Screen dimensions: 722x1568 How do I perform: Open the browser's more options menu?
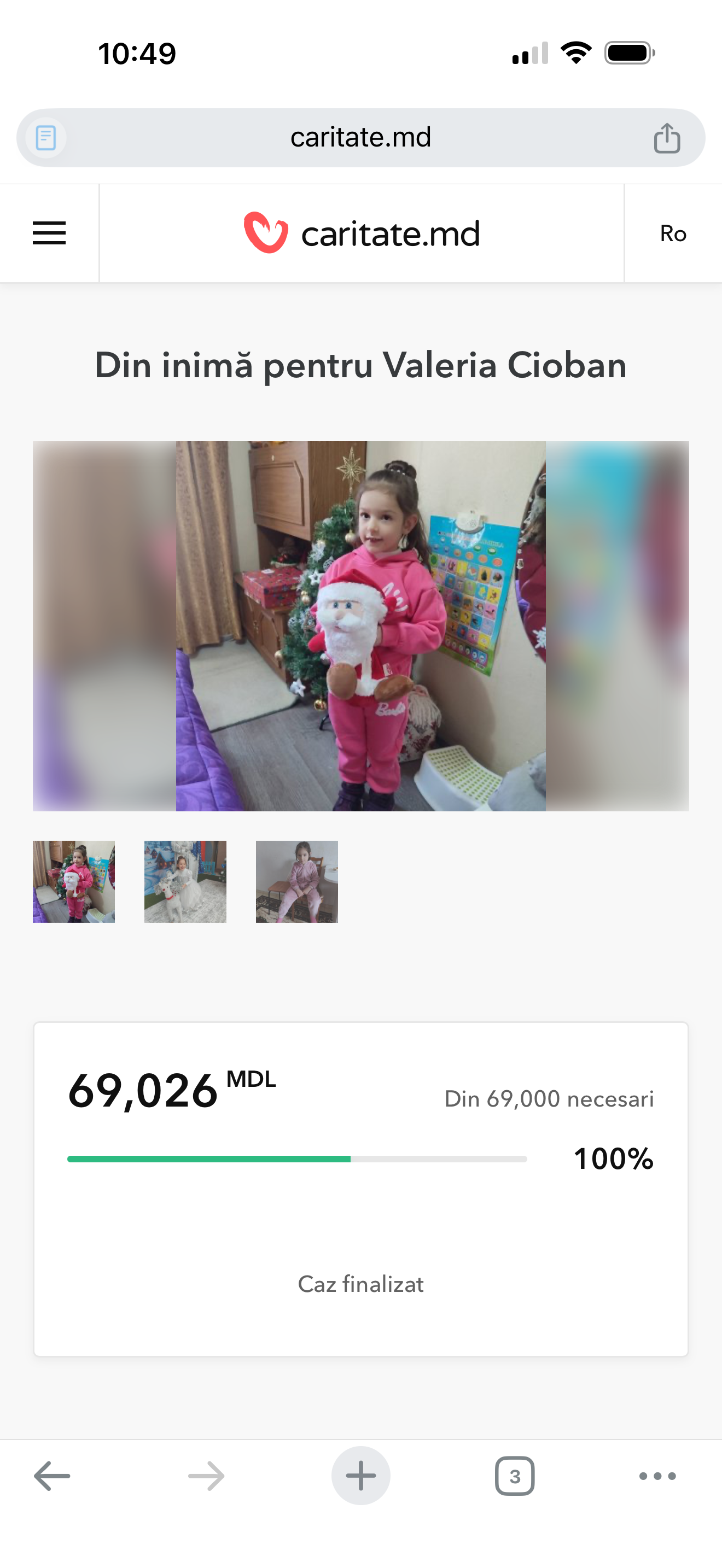[657, 1476]
